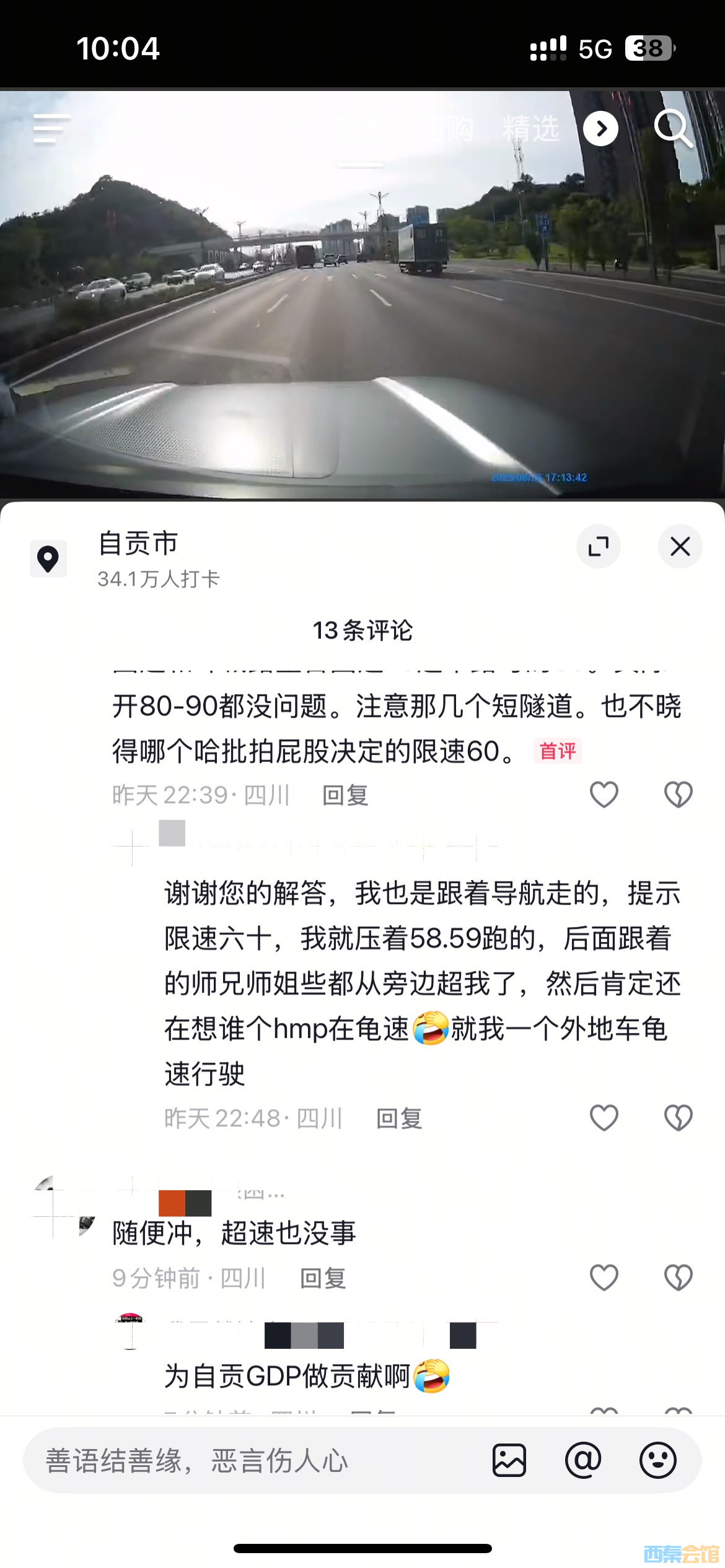Switch to the 精选 tab
Screen dimensions: 725x1568
pyautogui.click(x=530, y=129)
